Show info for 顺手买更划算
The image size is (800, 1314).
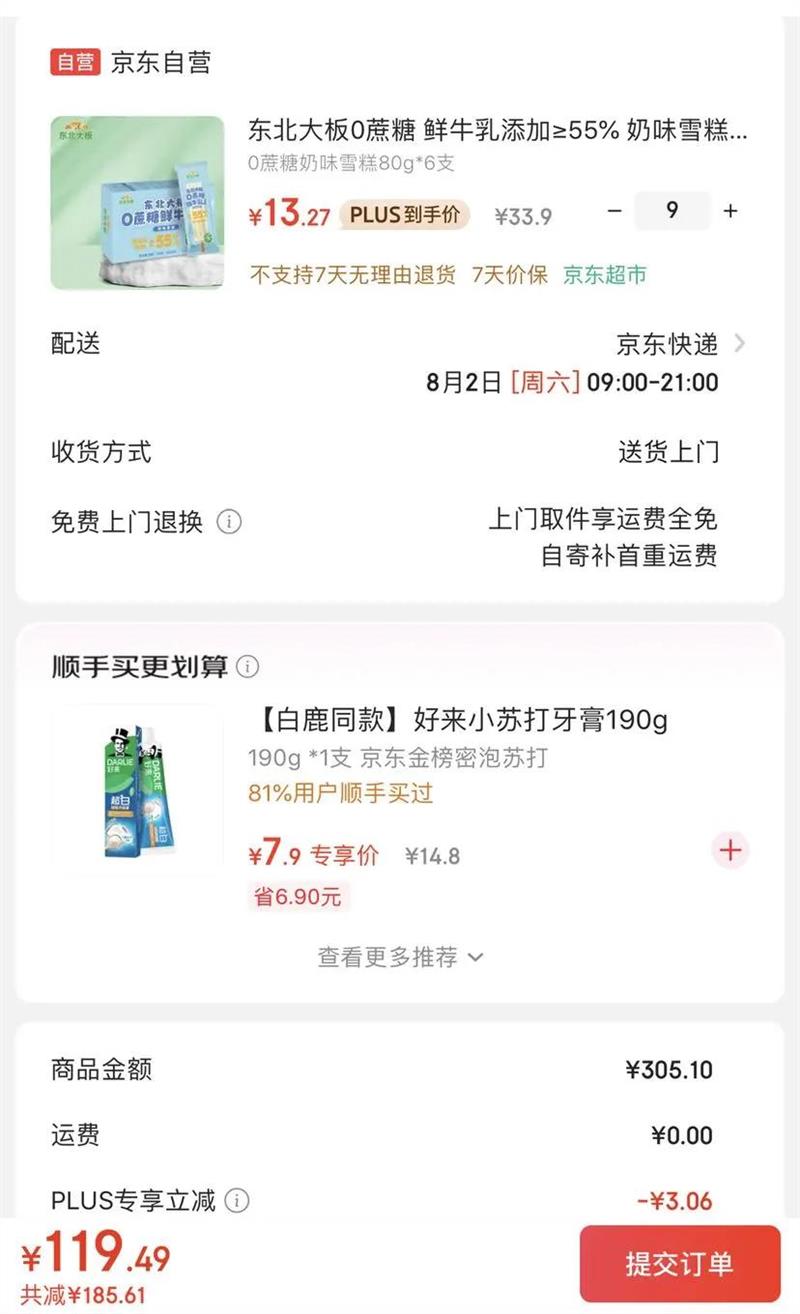248,667
